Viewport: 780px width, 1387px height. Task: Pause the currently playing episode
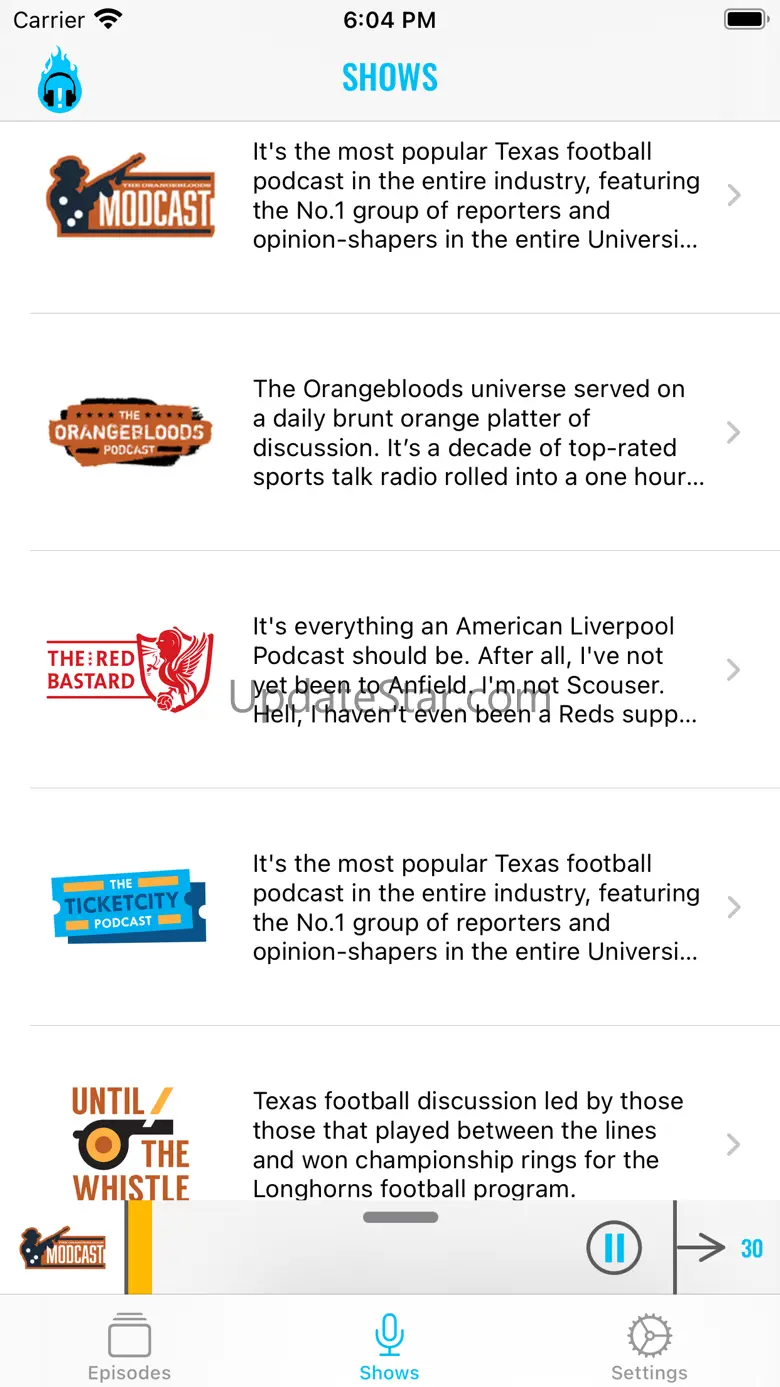tap(613, 1247)
